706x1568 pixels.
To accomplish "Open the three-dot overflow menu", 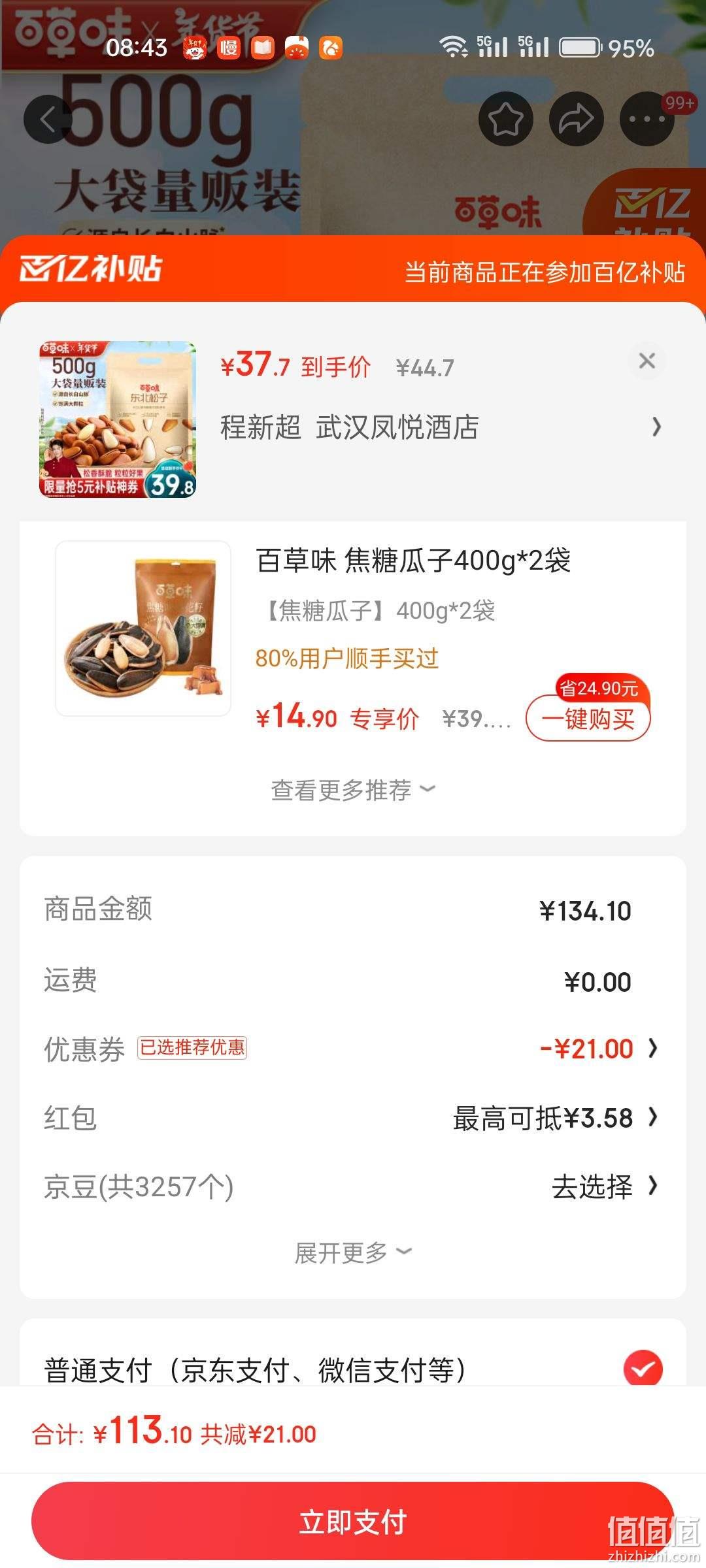I will pyautogui.click(x=647, y=119).
